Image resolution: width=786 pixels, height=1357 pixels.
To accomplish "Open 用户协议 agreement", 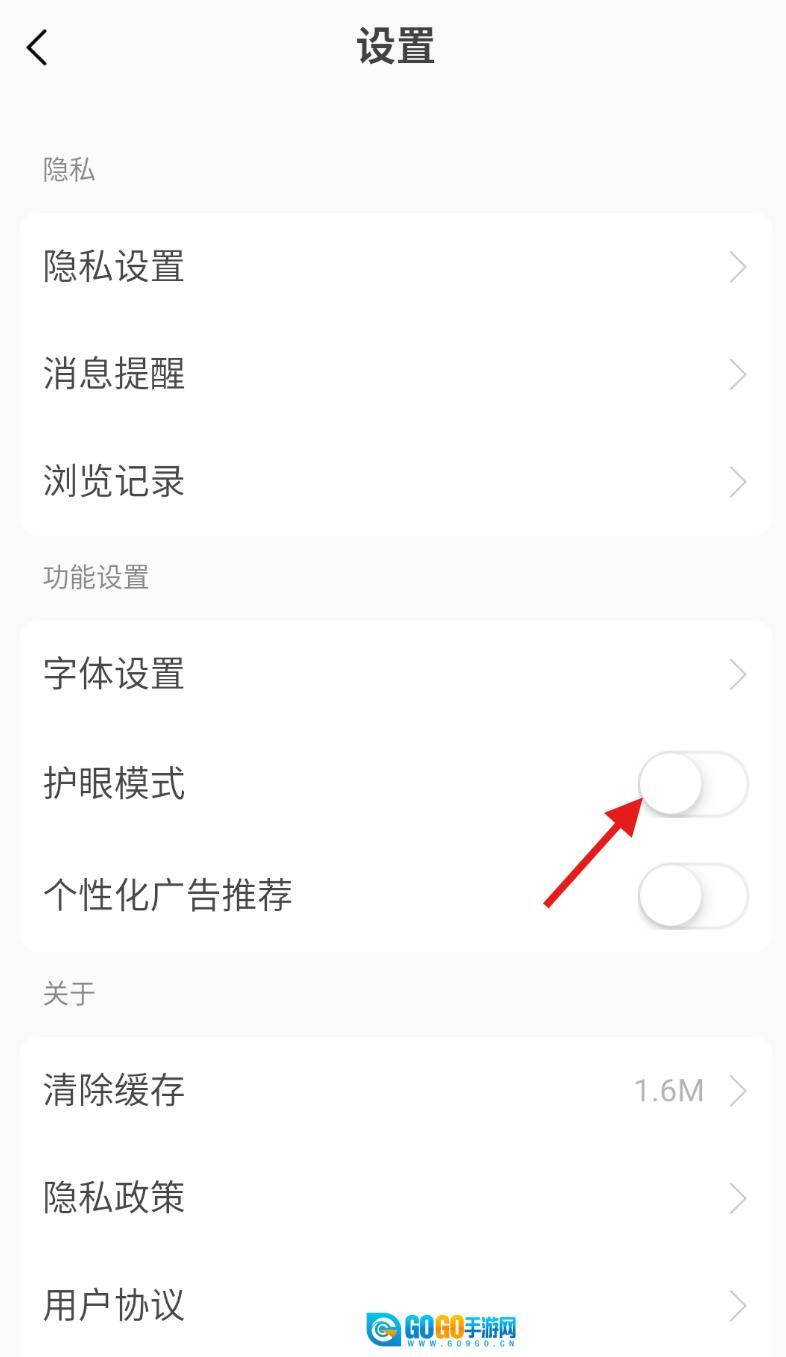I will tap(395, 1305).
